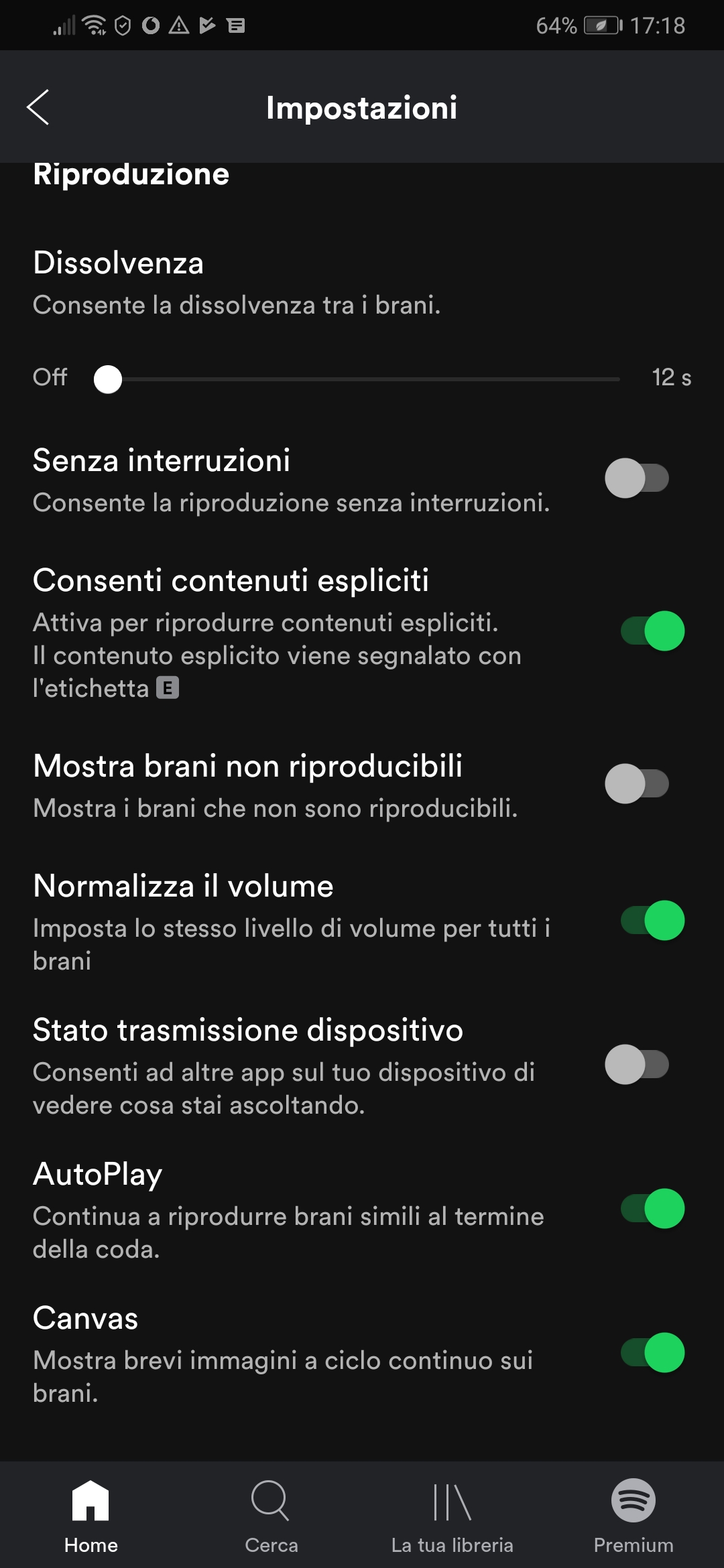Switch off Normalizza il volume
The width and height of the screenshot is (724, 1568).
652,920
